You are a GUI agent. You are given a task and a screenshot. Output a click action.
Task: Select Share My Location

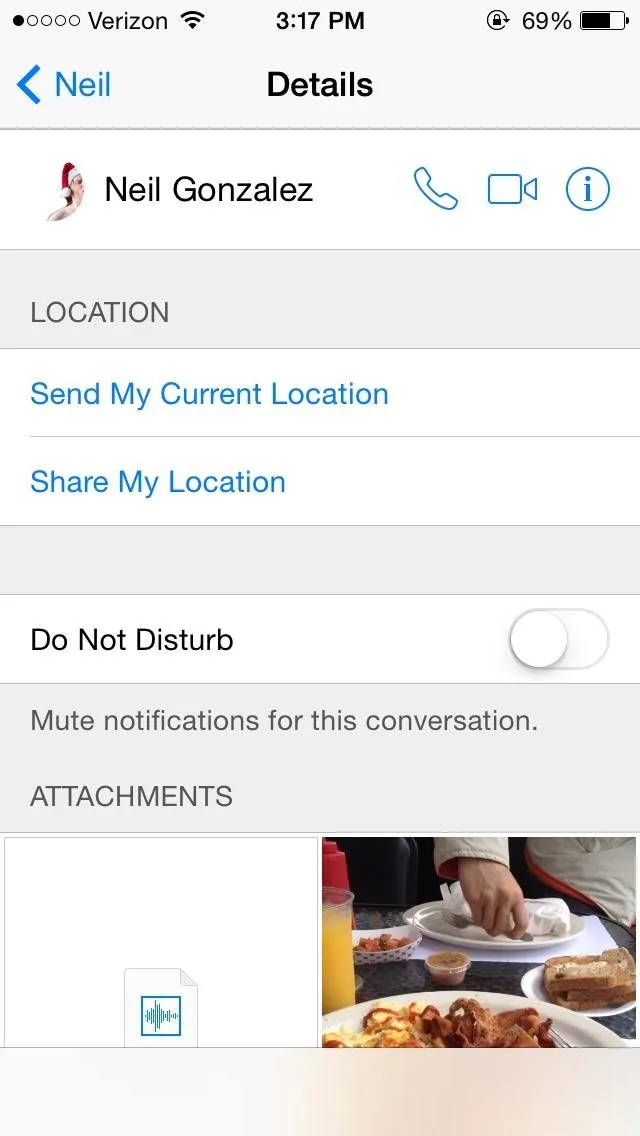(158, 482)
